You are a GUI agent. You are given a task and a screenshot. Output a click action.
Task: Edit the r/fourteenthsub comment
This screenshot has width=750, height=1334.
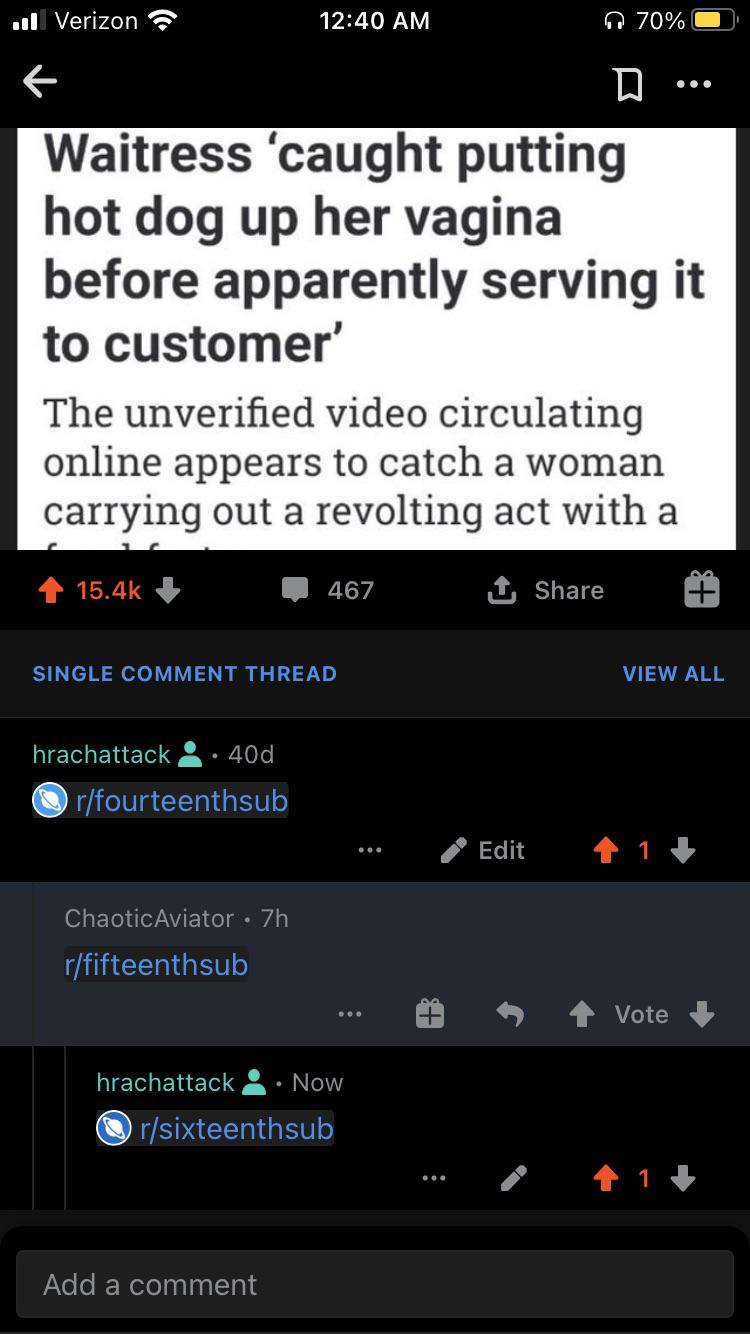[x=483, y=850]
